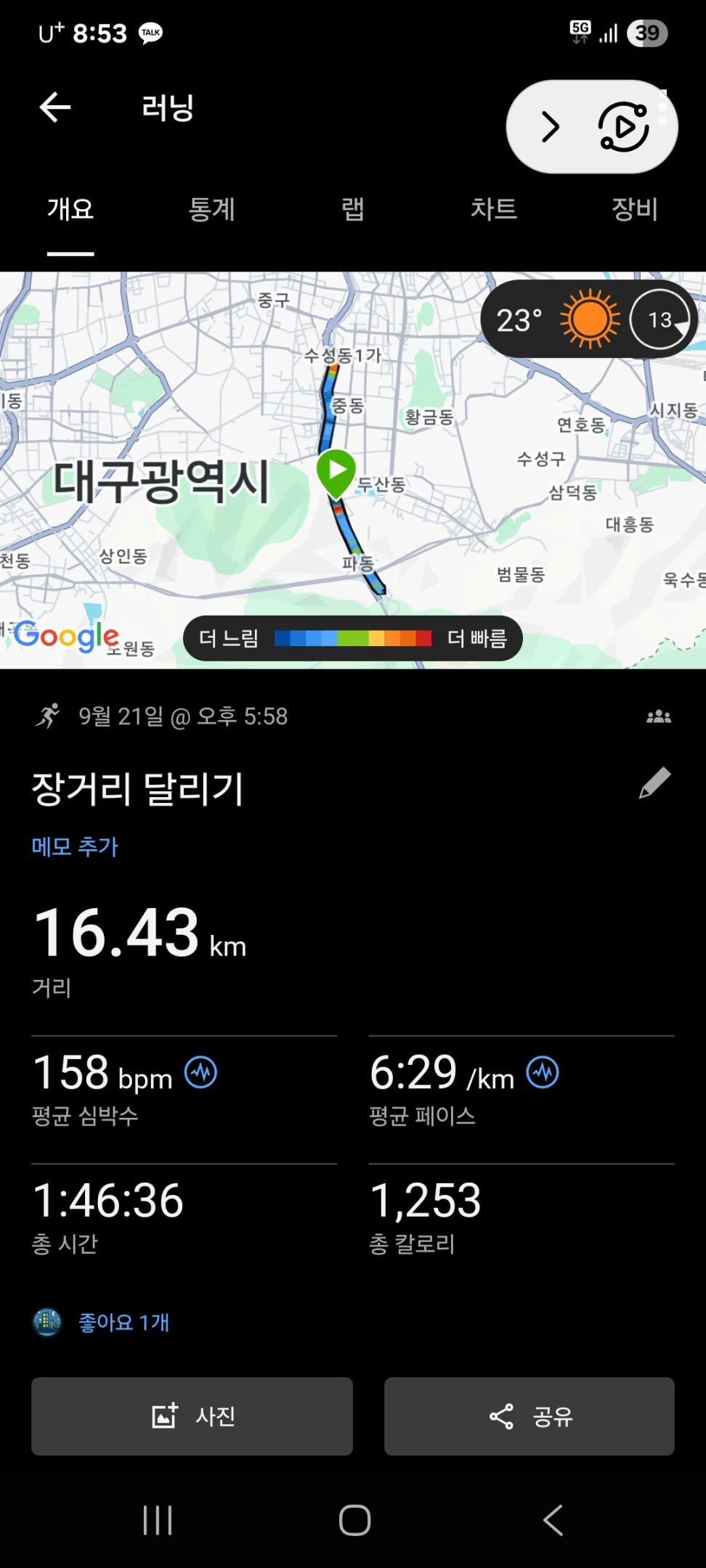Viewport: 706px width, 1568px height.
Task: Switch to the 장비 tab
Action: [x=635, y=209]
